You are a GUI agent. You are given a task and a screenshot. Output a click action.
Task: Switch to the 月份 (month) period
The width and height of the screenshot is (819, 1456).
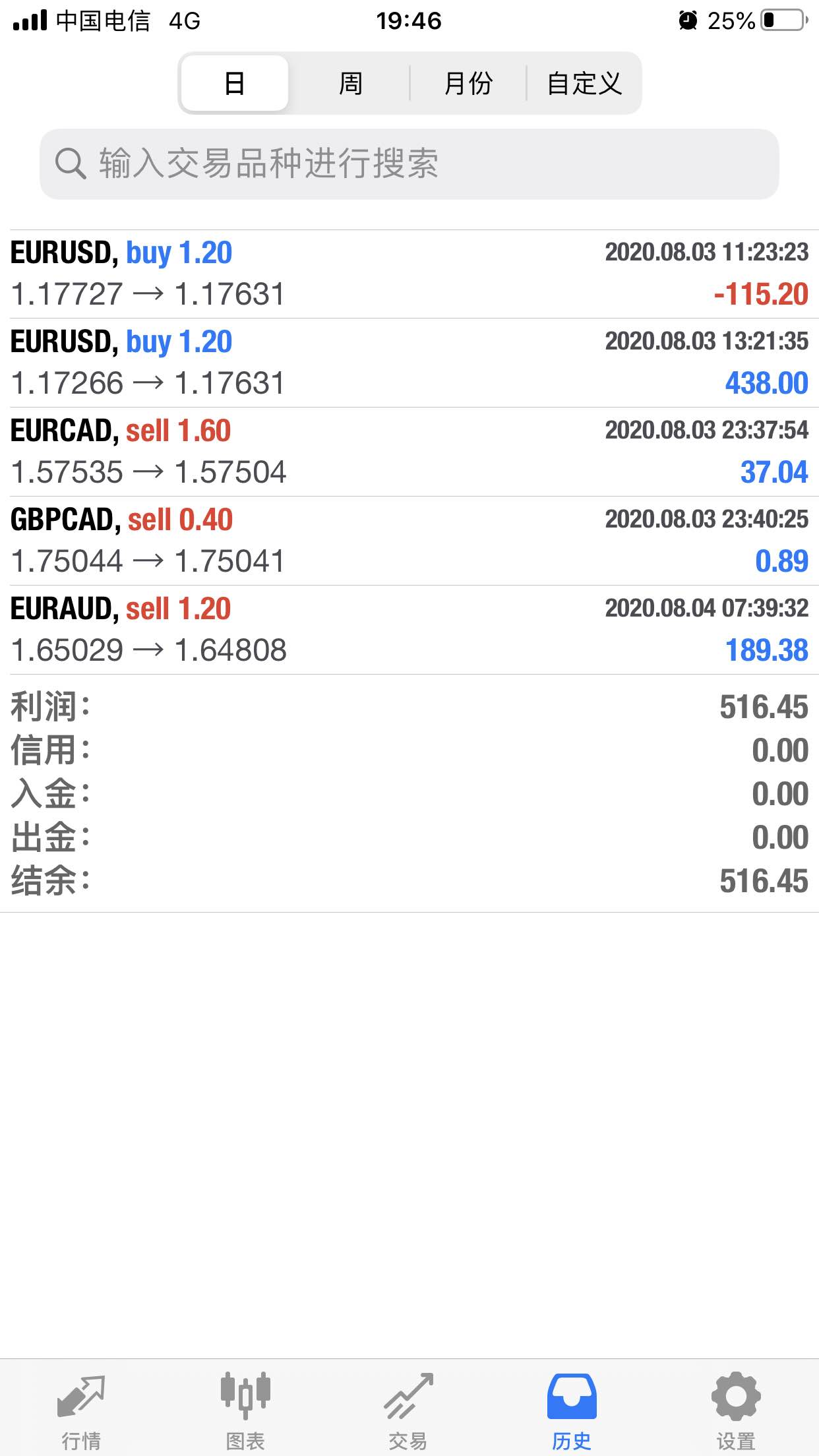coord(468,83)
